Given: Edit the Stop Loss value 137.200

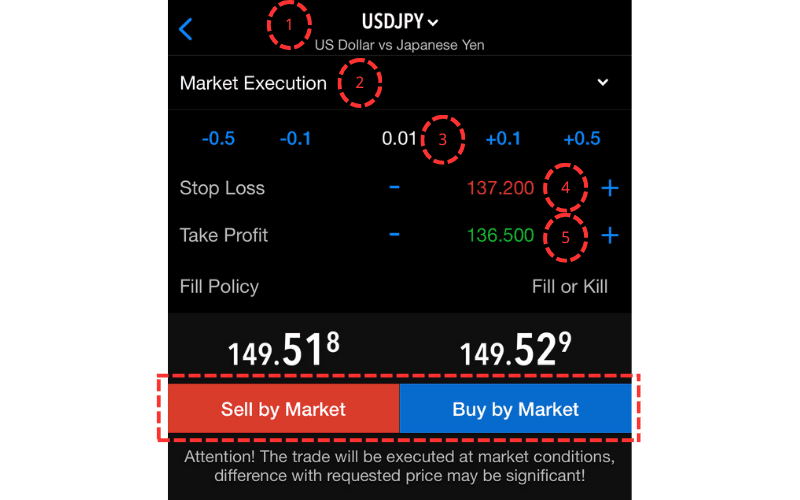Looking at the screenshot, I should 500,188.
